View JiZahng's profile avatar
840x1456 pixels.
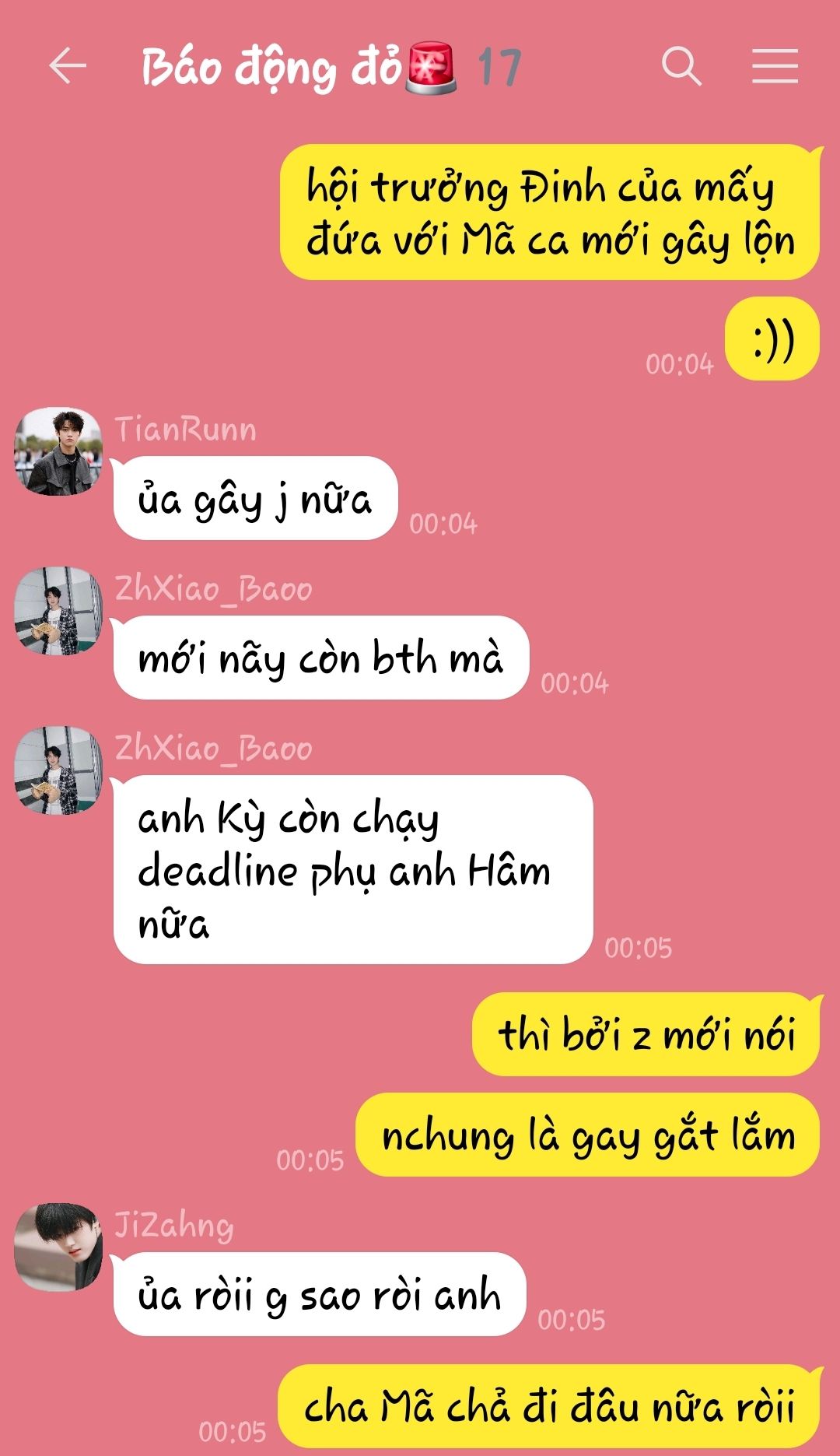[x=58, y=1247]
